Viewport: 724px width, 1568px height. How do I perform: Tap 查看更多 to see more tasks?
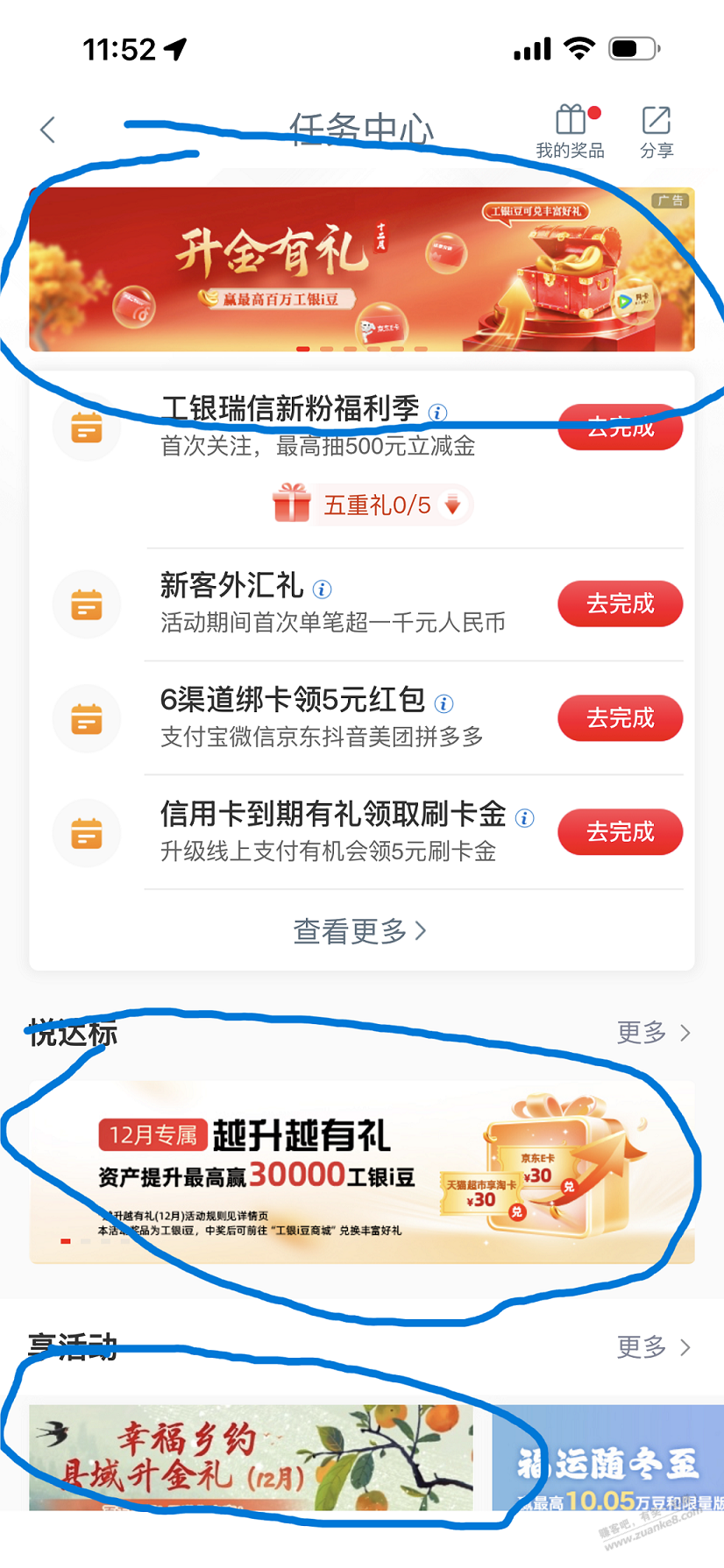[x=360, y=930]
